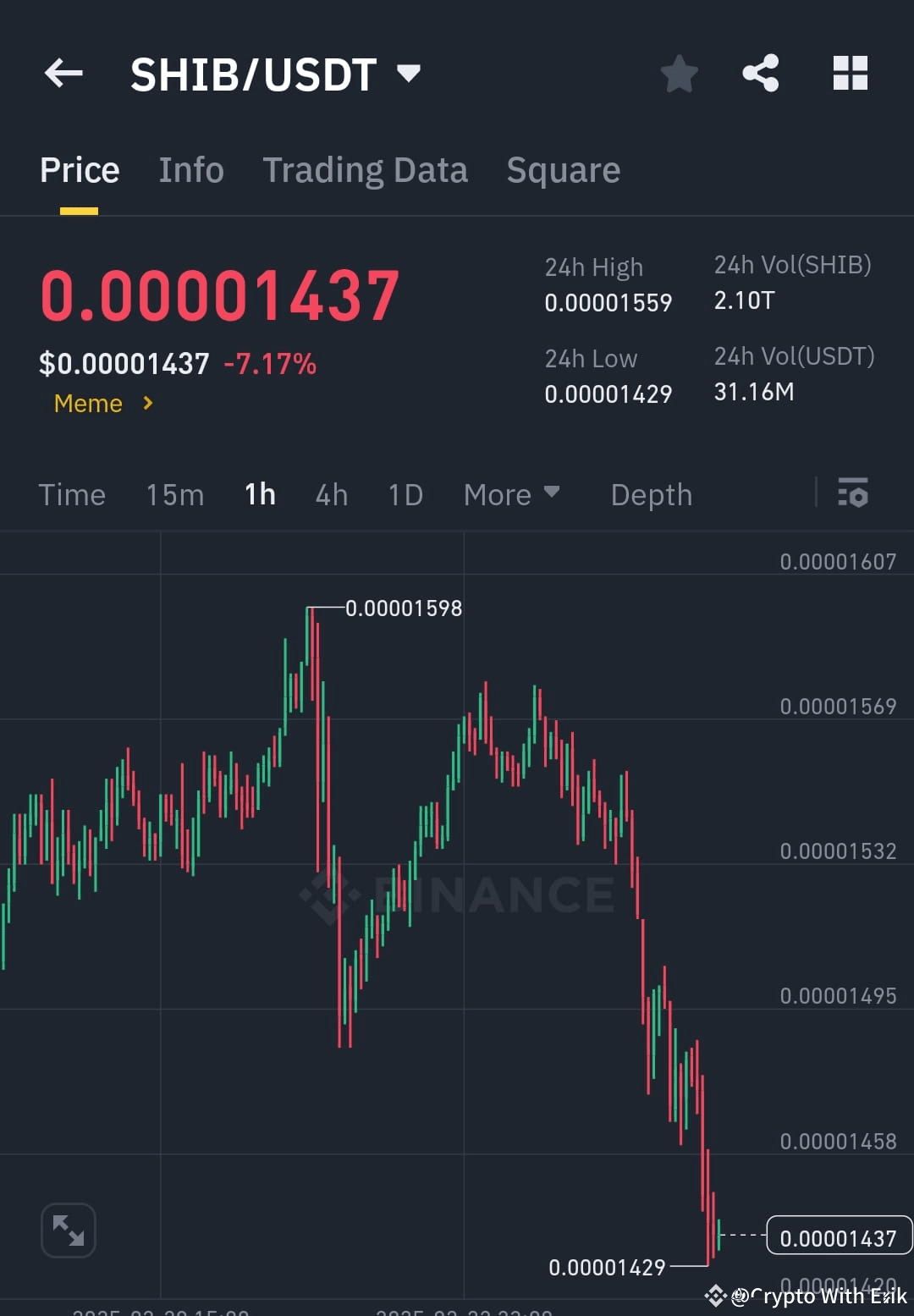Image resolution: width=914 pixels, height=1316 pixels.
Task: Expand chart to fullscreen view
Action: [68, 1231]
